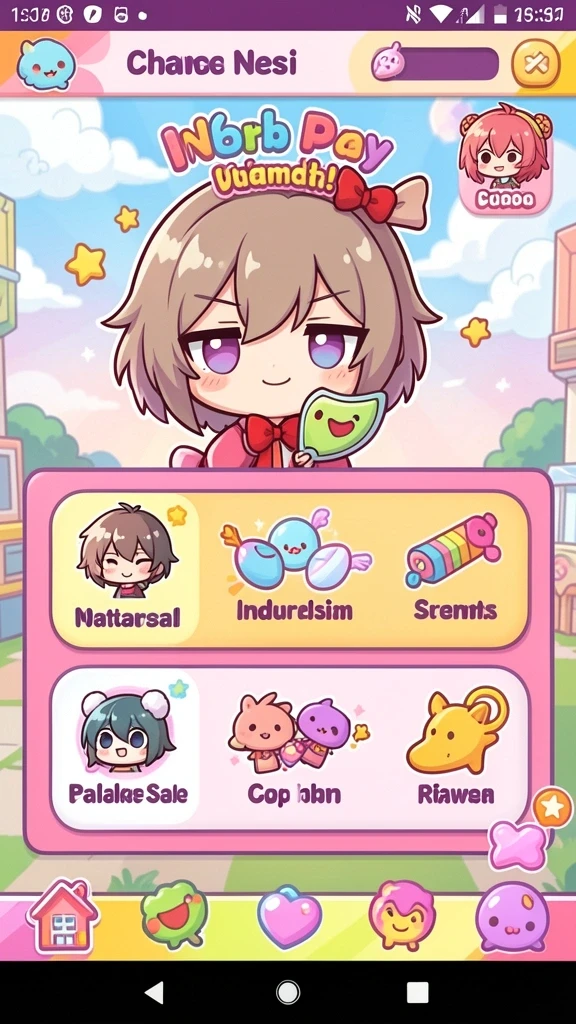576x1024 pixels.
Task: Open the purple heart tab
Action: coord(289,916)
